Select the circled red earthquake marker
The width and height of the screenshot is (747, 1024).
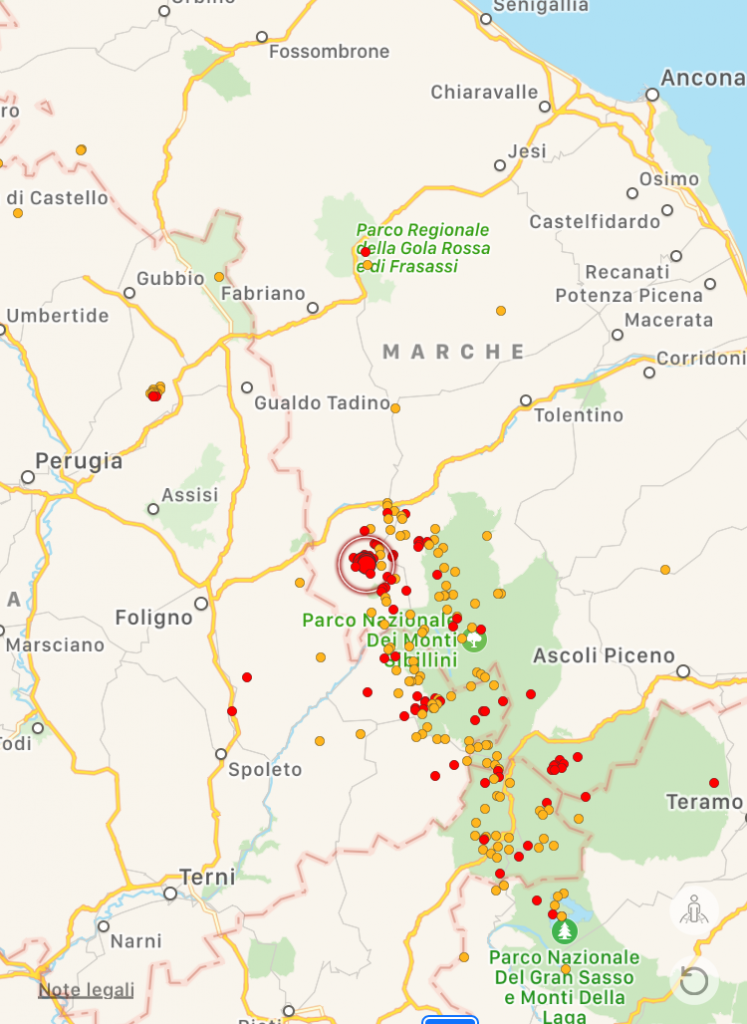367,564
